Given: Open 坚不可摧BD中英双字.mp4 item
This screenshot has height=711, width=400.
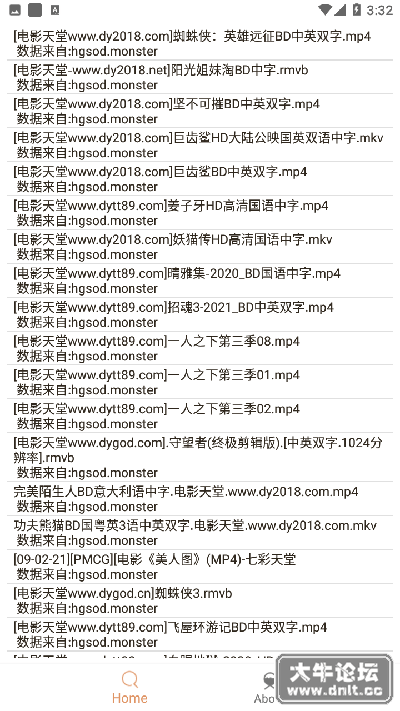Looking at the screenshot, I should coord(200,111).
